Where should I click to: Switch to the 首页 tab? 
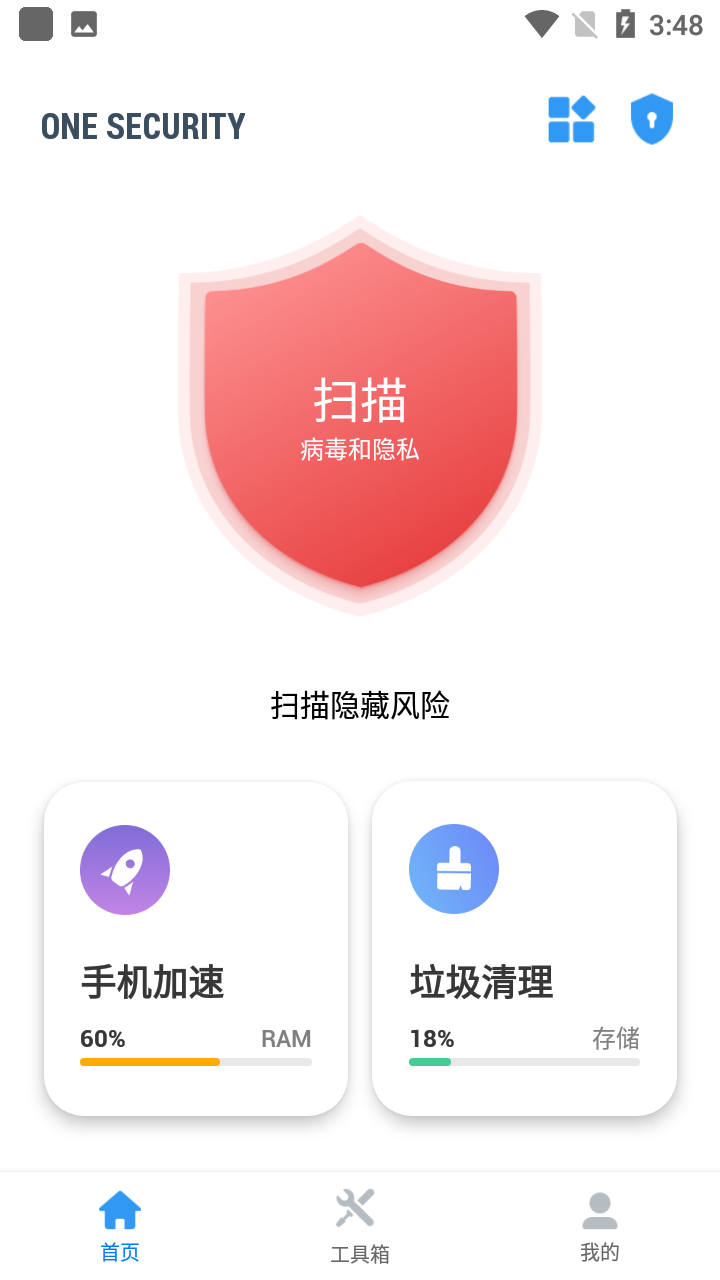(120, 1226)
